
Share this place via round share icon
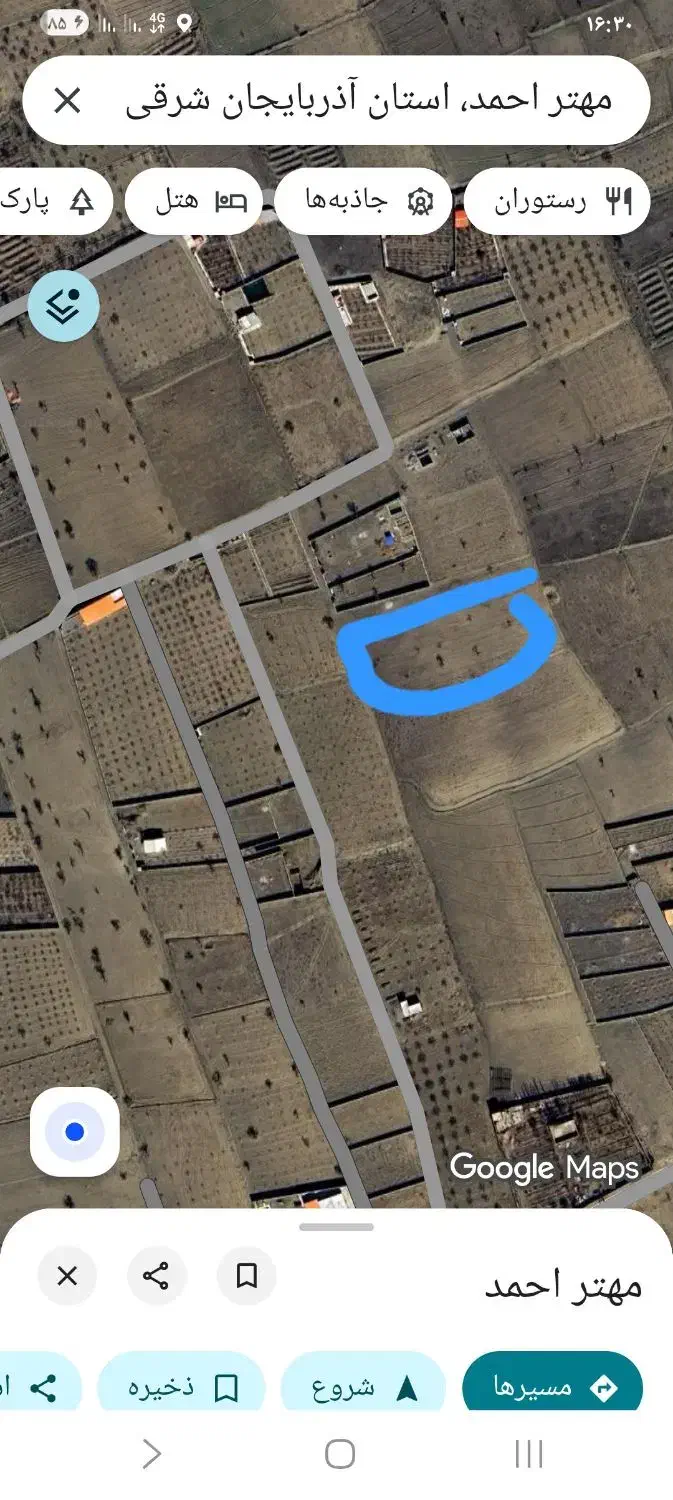[156, 1276]
